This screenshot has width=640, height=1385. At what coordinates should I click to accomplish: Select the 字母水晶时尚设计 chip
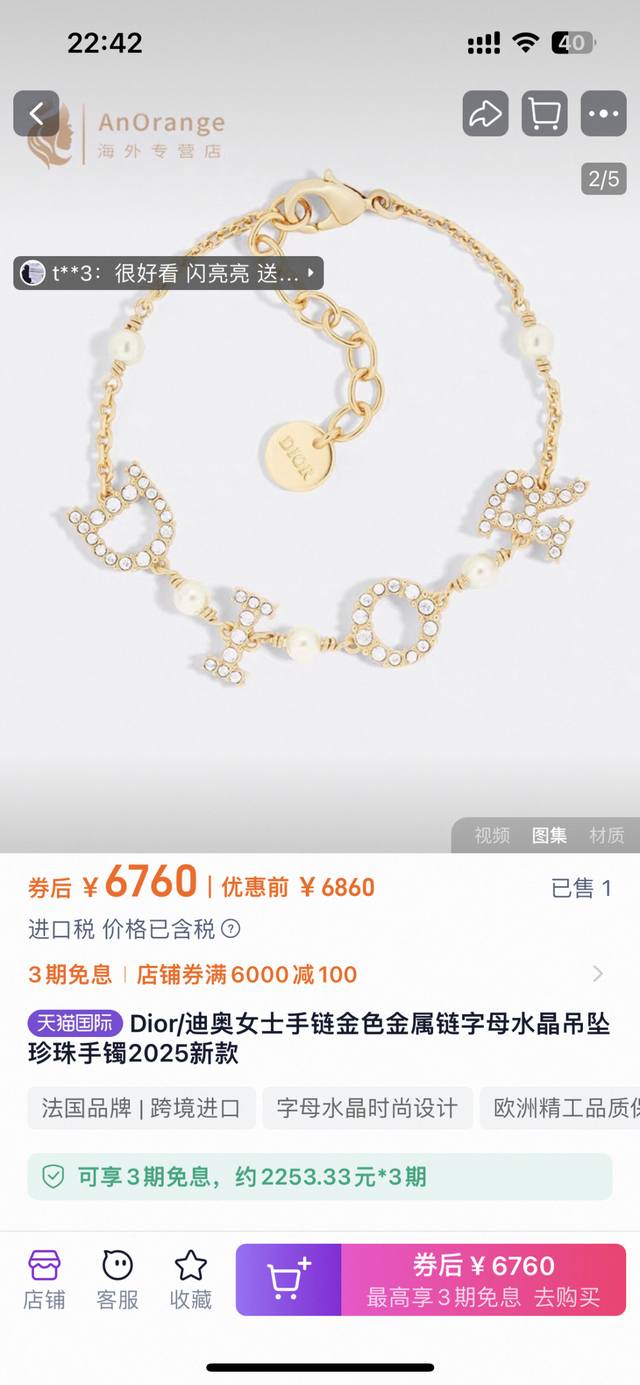coord(367,1108)
